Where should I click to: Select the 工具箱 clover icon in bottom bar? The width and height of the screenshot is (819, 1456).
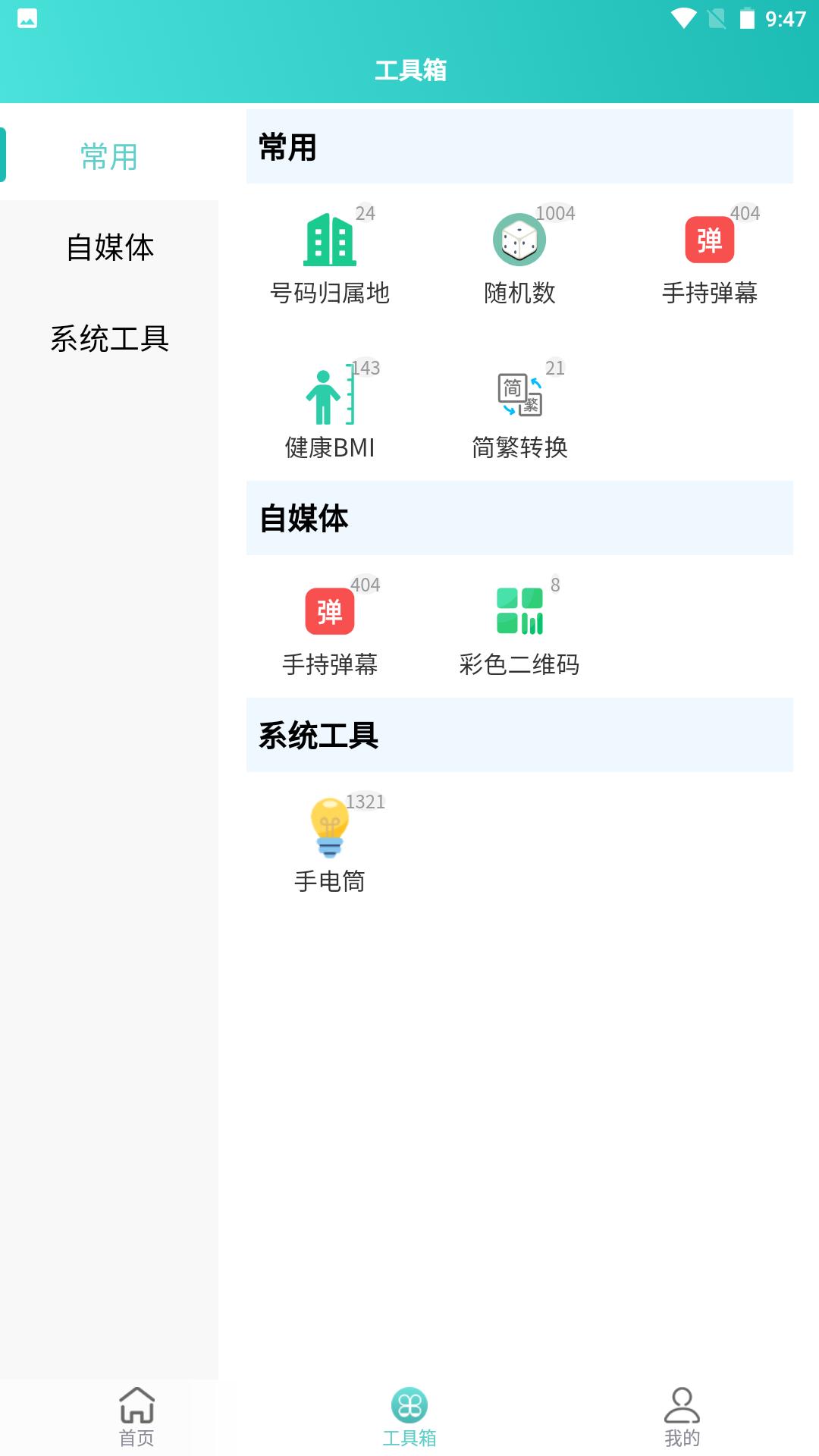409,1412
